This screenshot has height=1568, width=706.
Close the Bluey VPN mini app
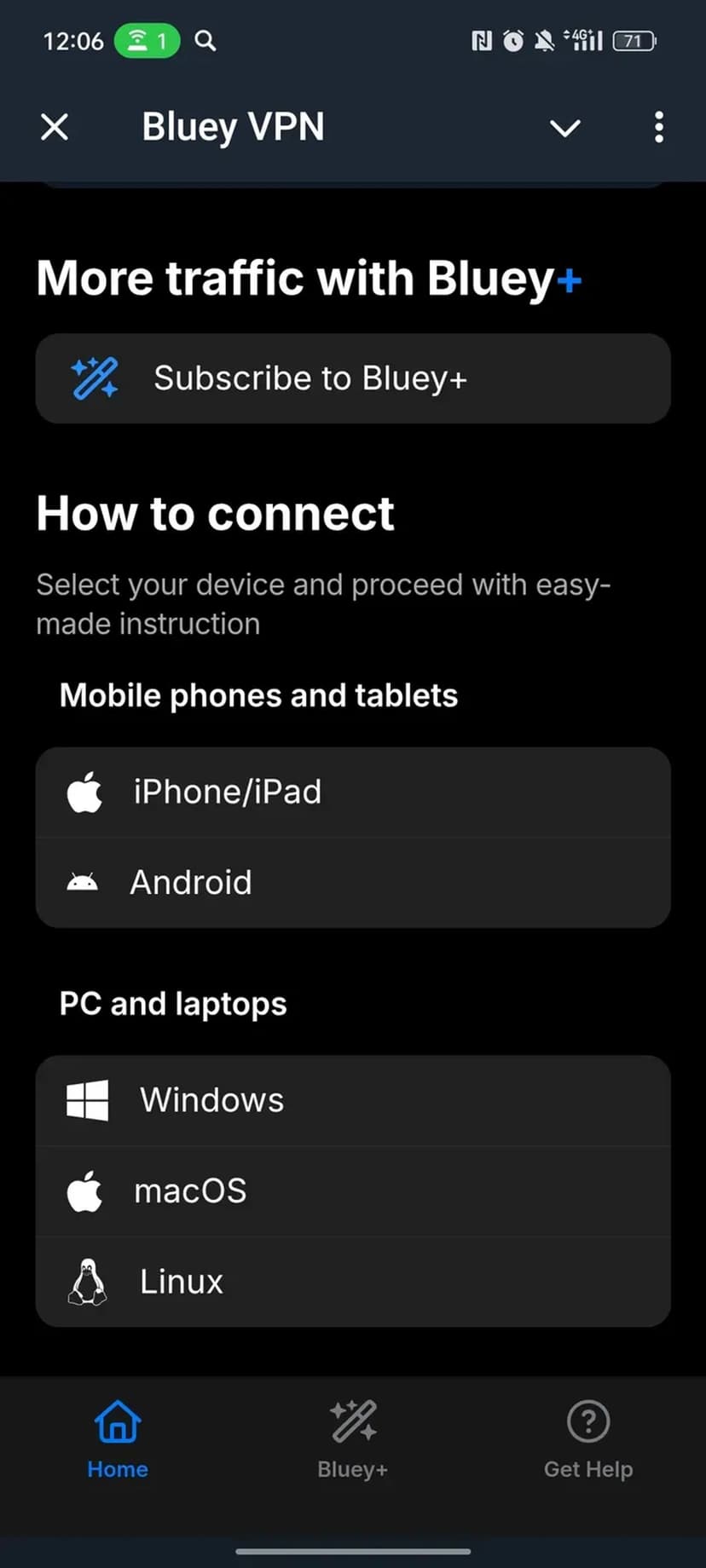(55, 128)
